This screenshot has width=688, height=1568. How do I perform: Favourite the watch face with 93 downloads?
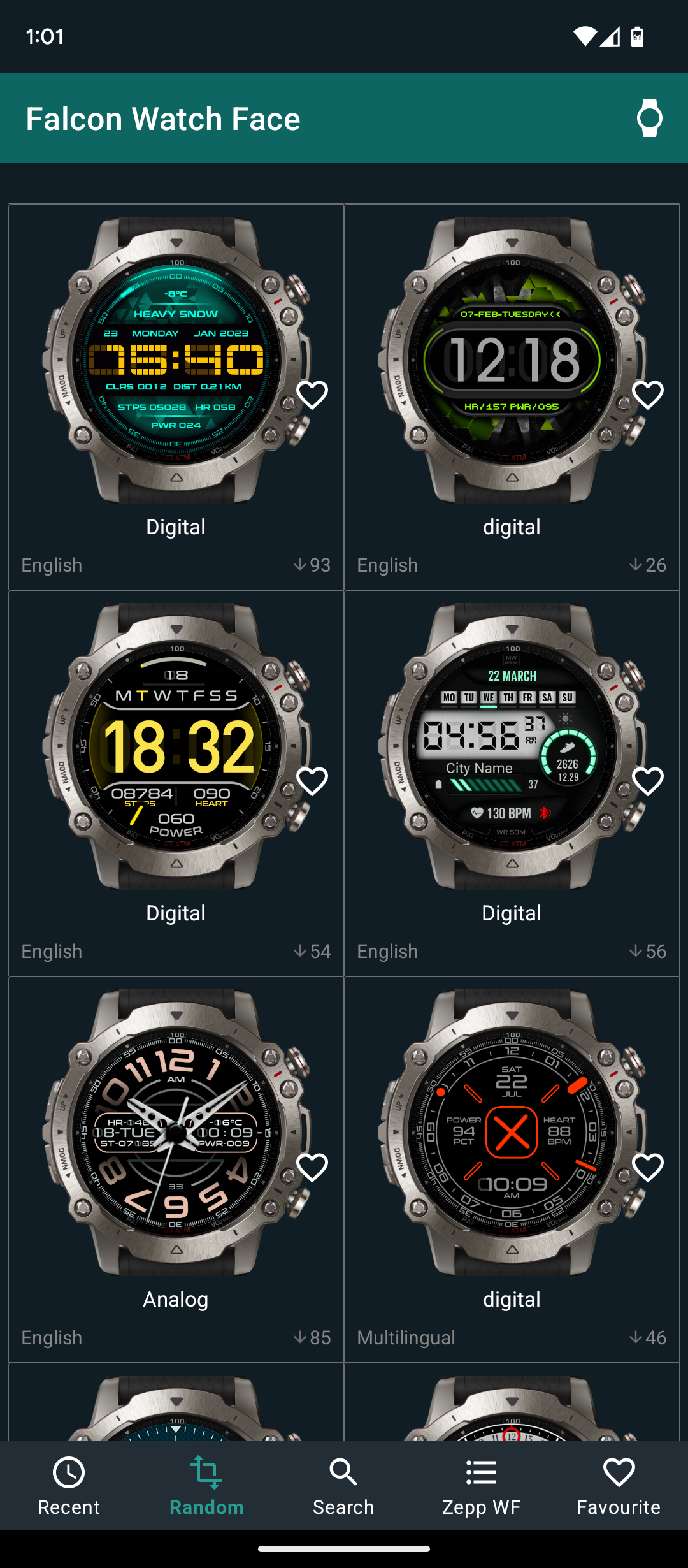coord(312,395)
